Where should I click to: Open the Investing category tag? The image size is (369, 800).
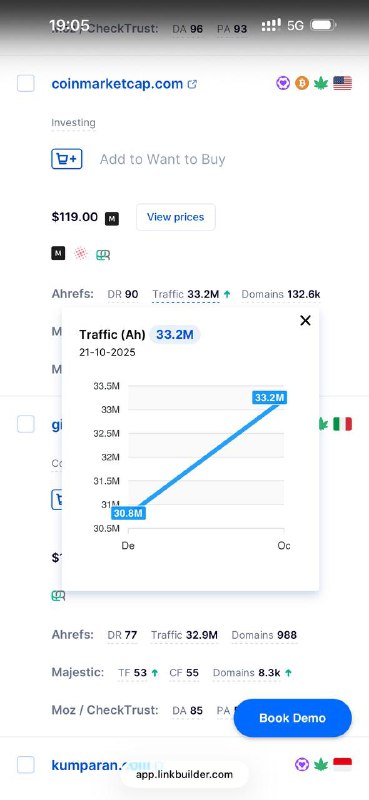pyautogui.click(x=73, y=123)
